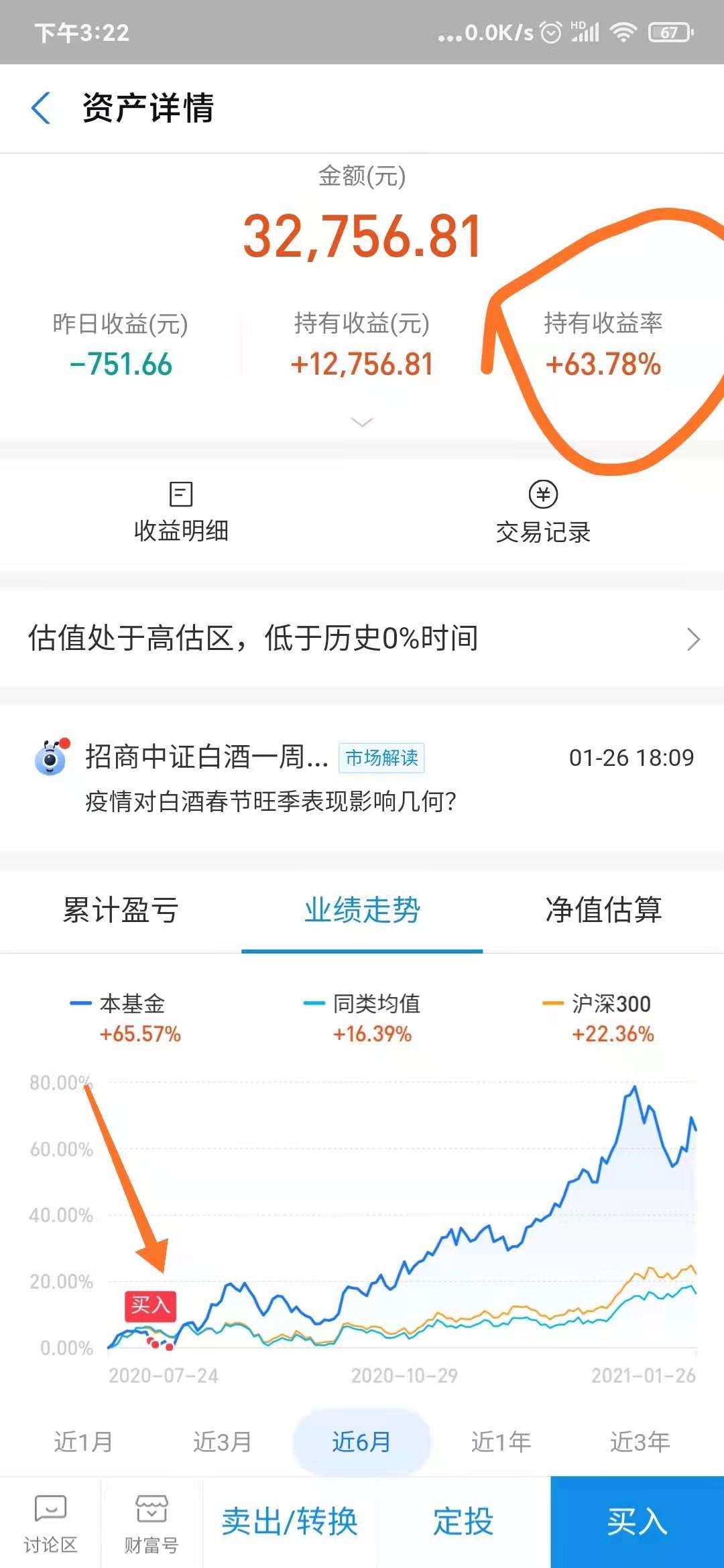
Task: Tap the alarm clock icon in the status bar
Action: coord(550,31)
